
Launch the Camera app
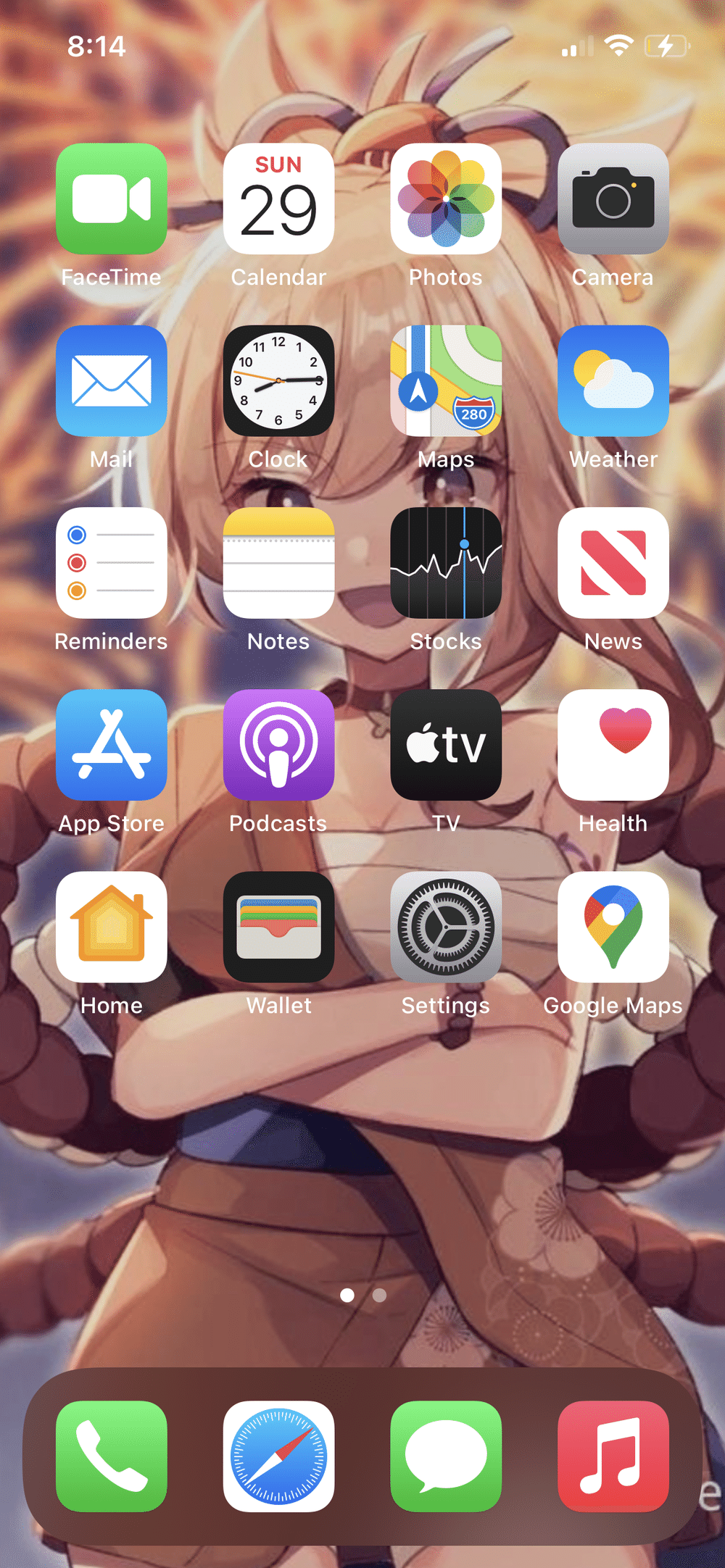[x=613, y=199]
